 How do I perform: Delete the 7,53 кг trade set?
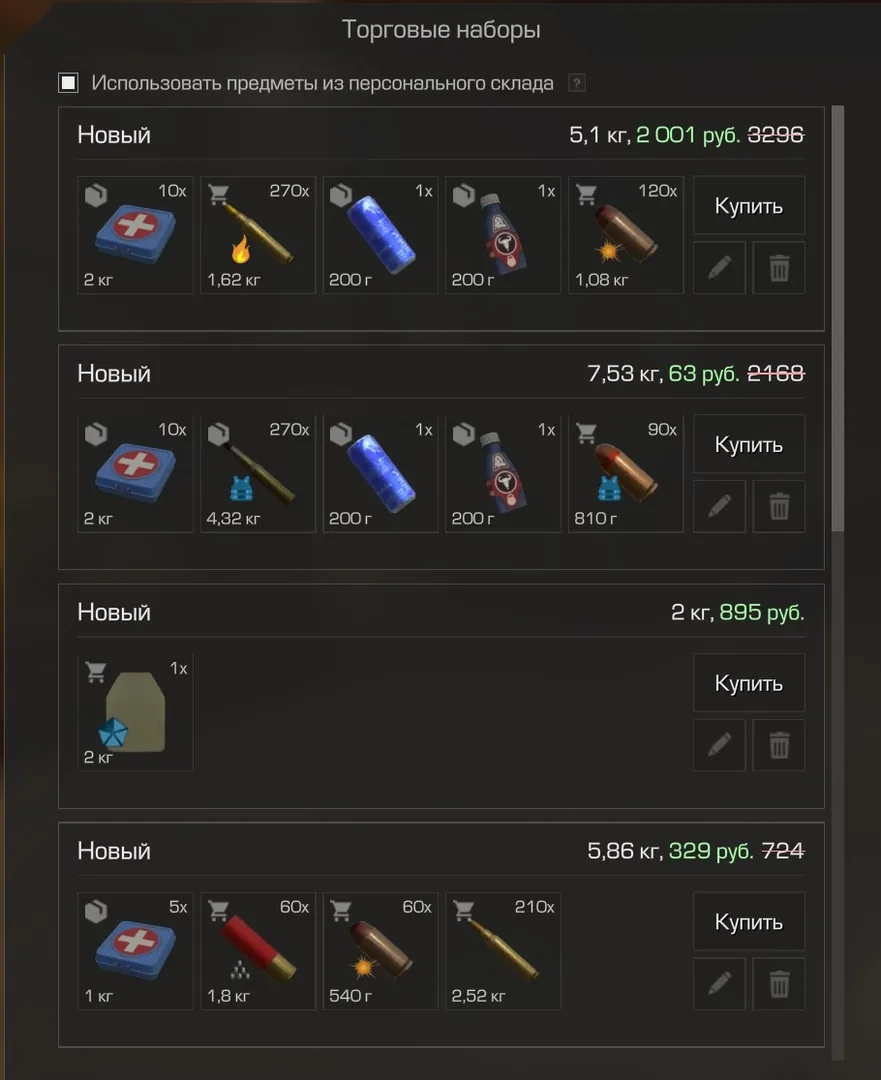(779, 507)
